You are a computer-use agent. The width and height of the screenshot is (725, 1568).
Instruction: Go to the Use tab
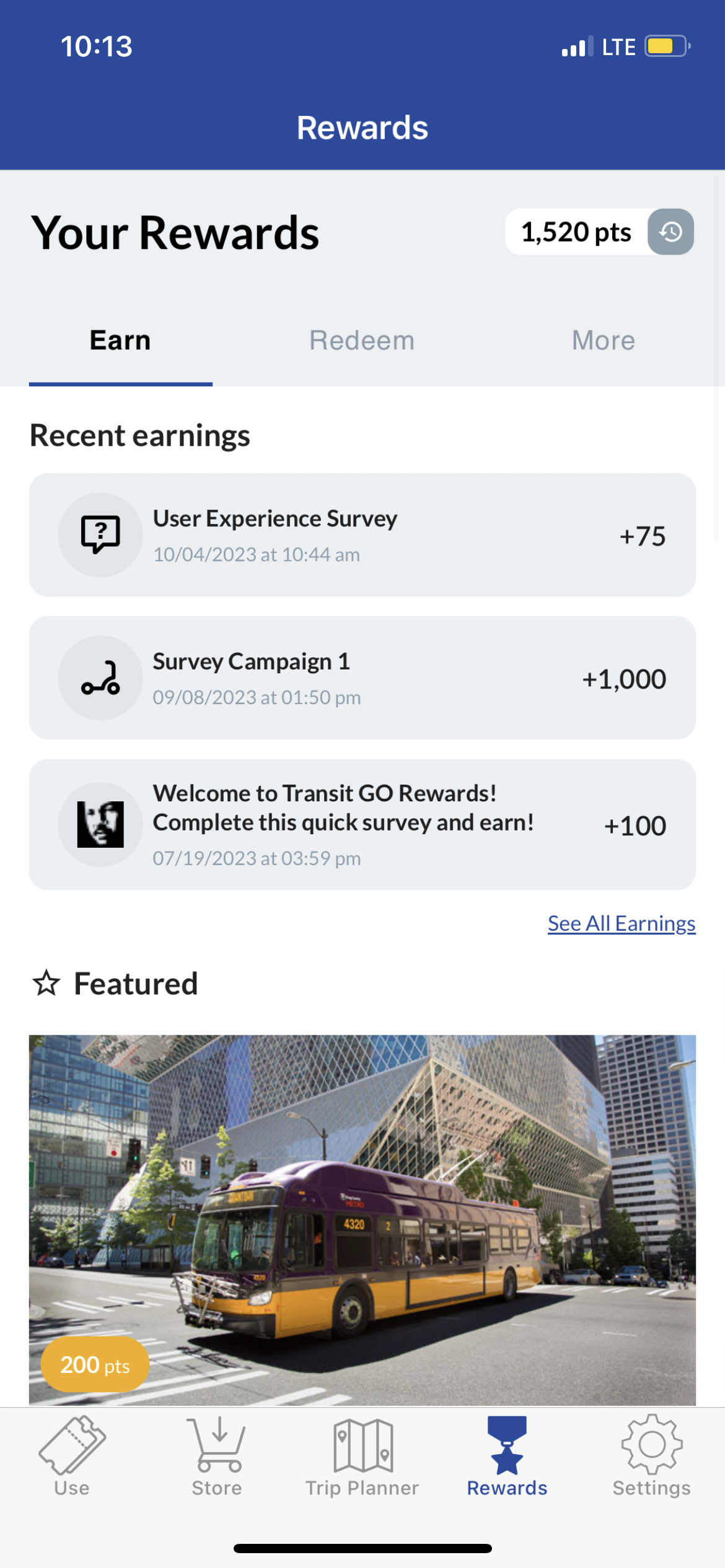[x=72, y=1455]
